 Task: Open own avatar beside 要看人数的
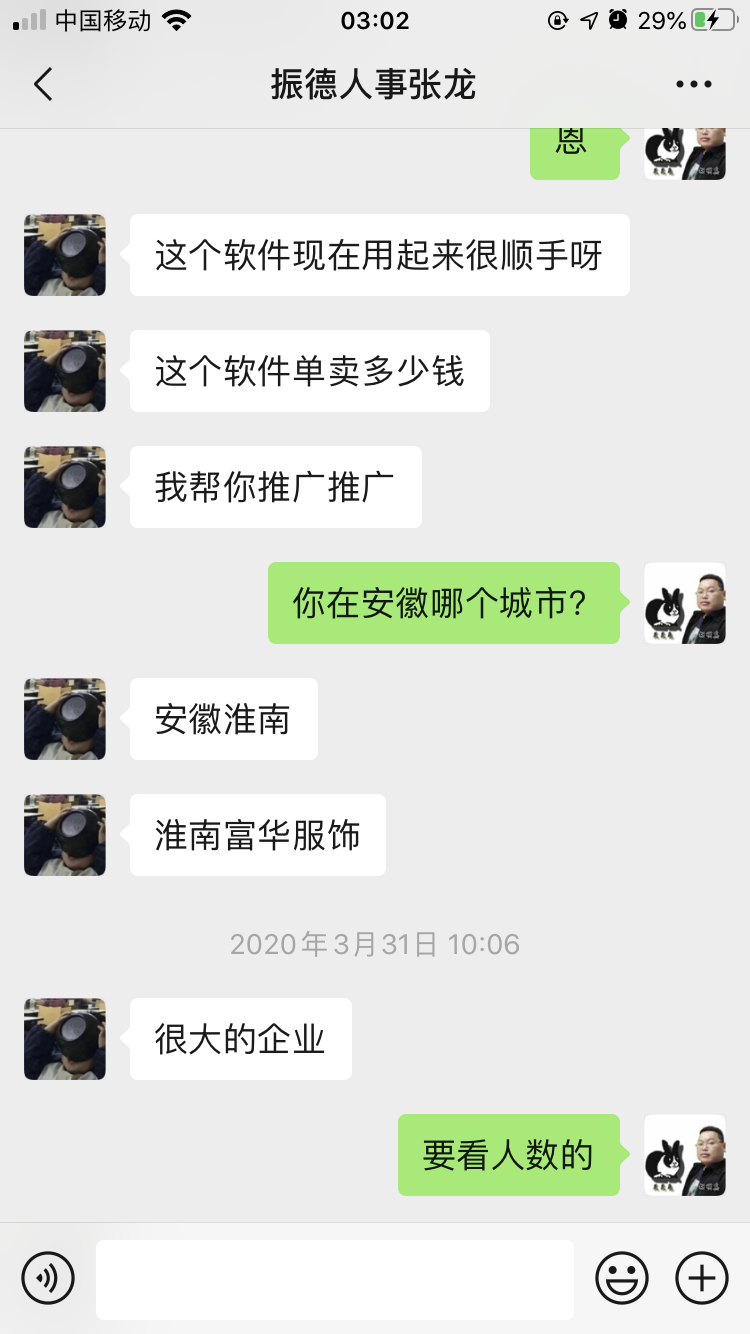(x=685, y=1155)
